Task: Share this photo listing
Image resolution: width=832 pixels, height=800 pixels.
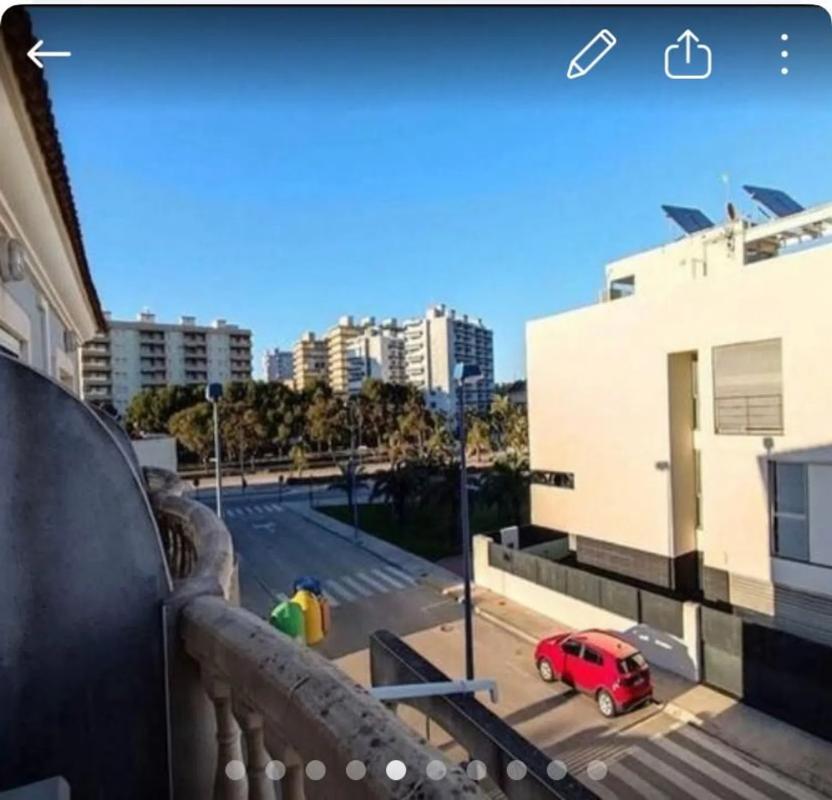Action: [688, 54]
